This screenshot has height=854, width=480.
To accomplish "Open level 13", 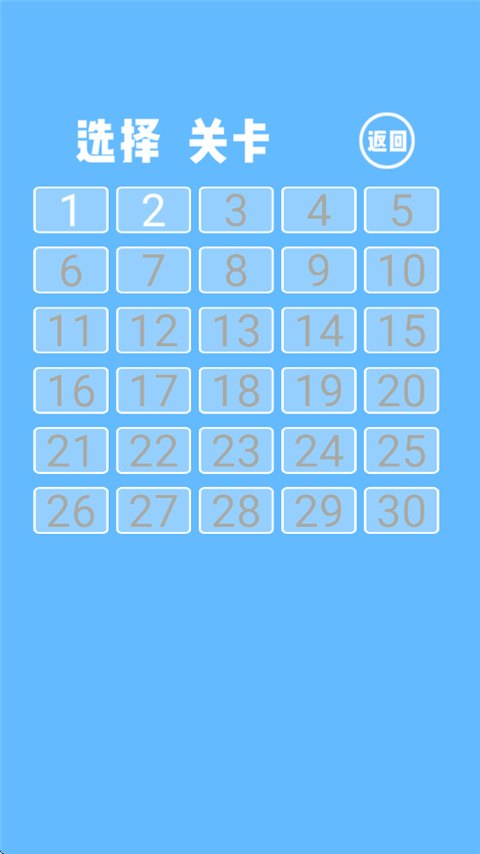I will [x=236, y=330].
